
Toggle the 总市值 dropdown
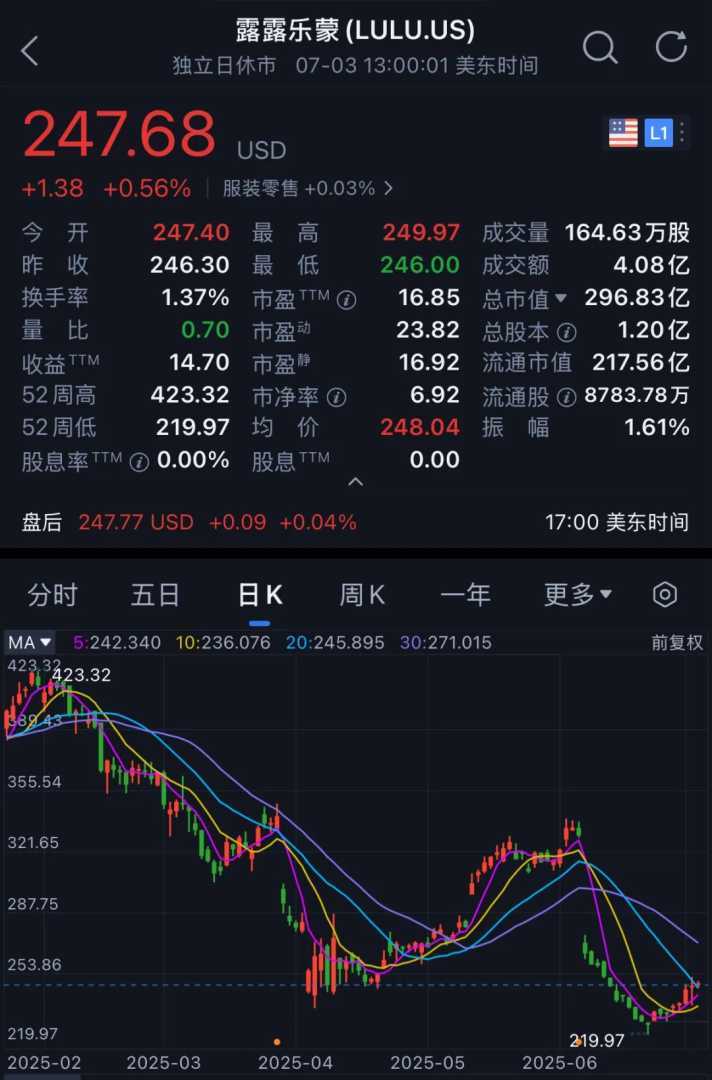pos(560,298)
